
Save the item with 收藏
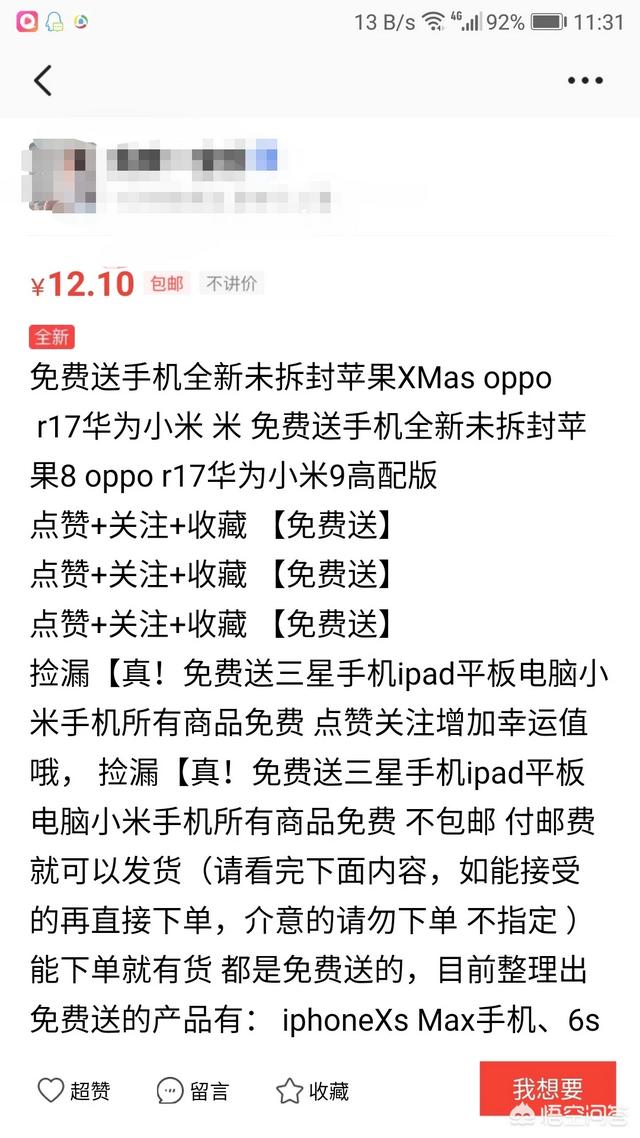point(312,1090)
